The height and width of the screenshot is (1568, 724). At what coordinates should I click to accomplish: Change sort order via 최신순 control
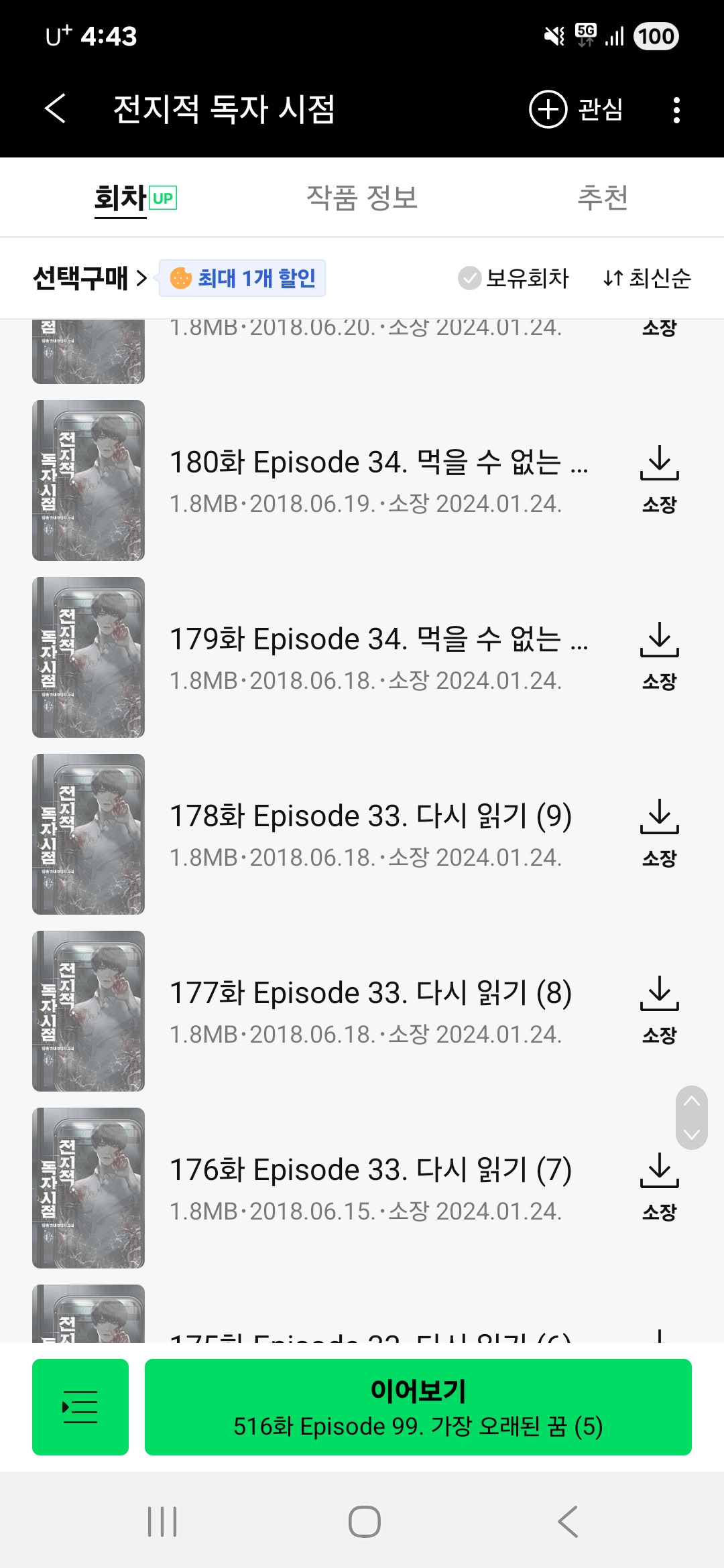[648, 279]
